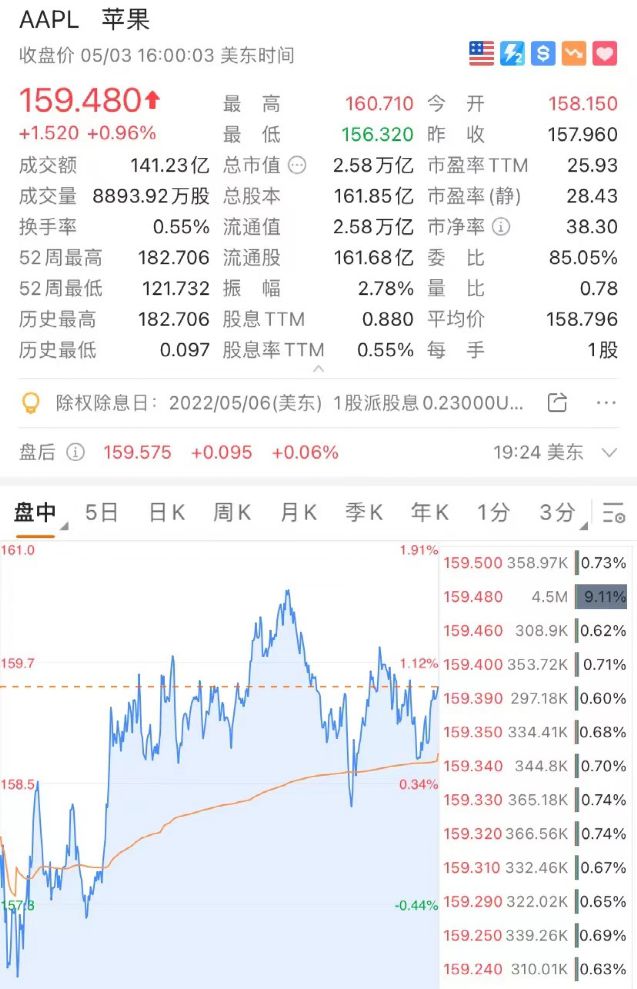Switch to the 5日 chart tab

click(x=101, y=513)
